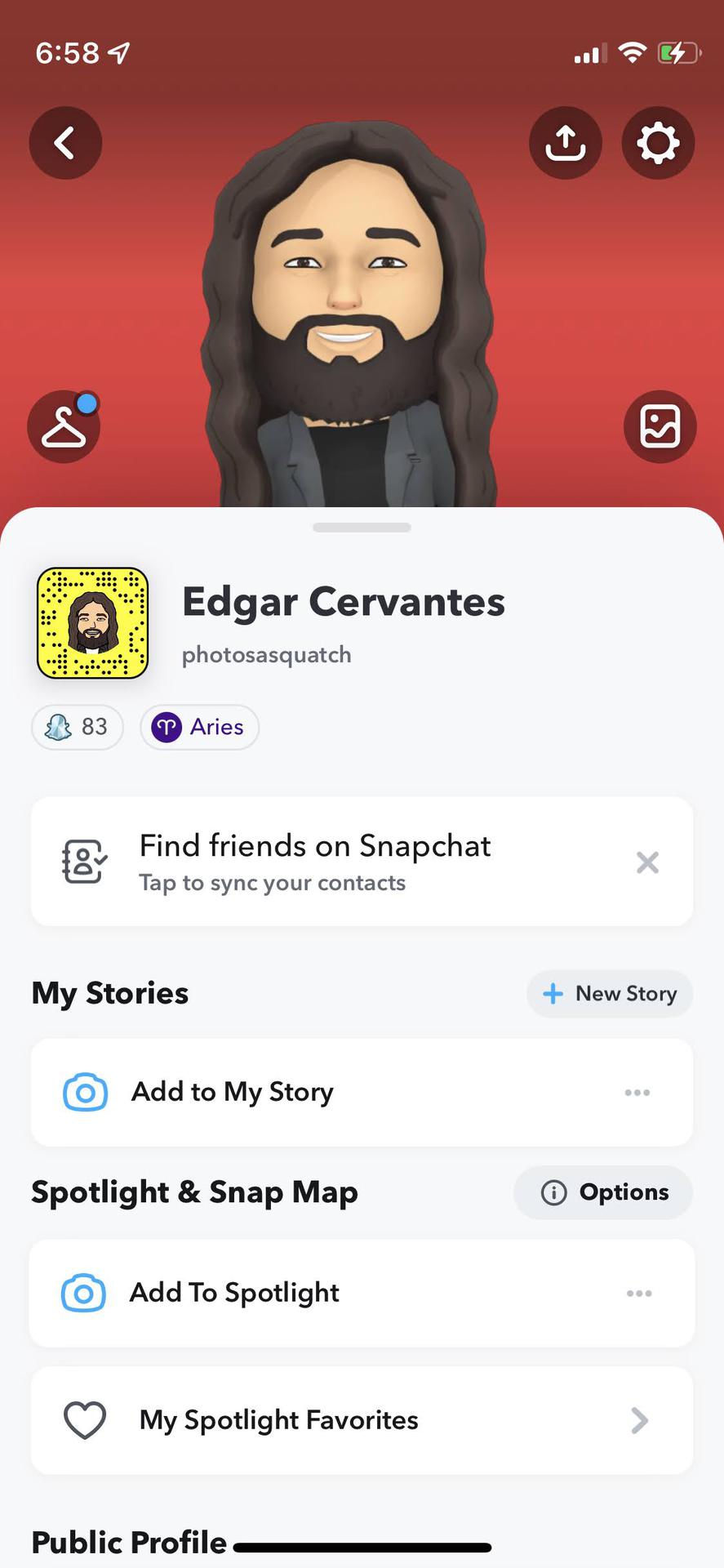The width and height of the screenshot is (724, 1568).
Task: Tap the Aries zodiac chip
Action: point(200,727)
